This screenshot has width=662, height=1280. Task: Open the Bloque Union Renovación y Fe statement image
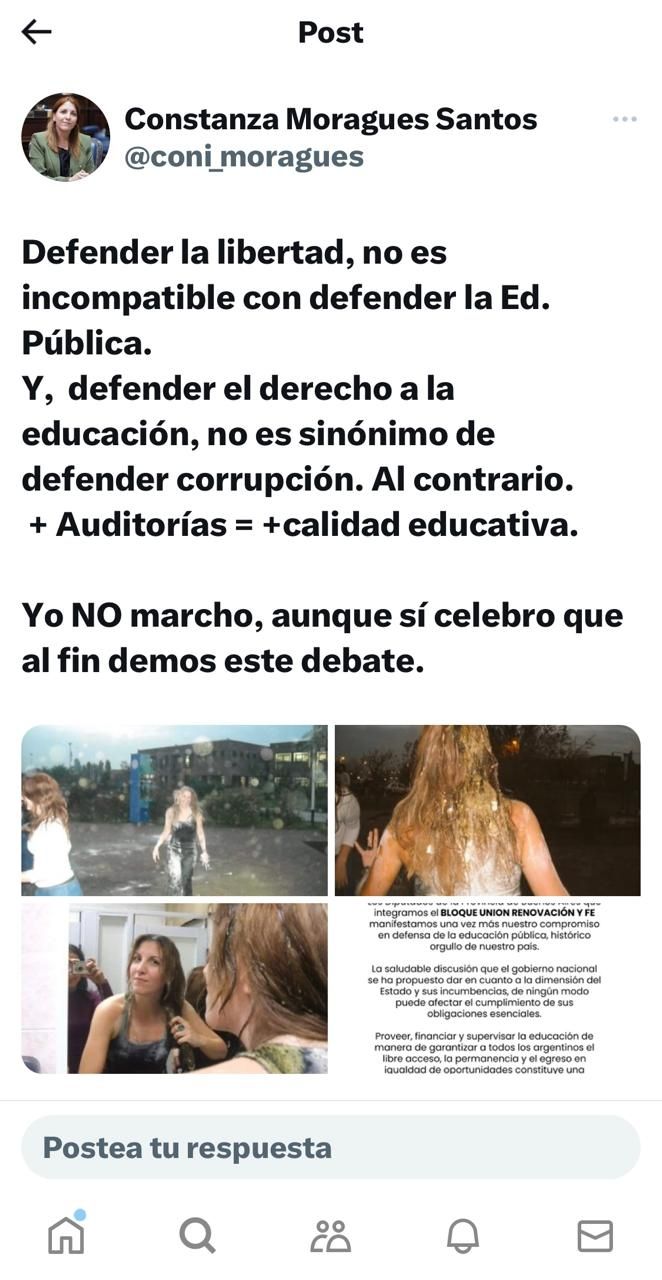click(487, 988)
